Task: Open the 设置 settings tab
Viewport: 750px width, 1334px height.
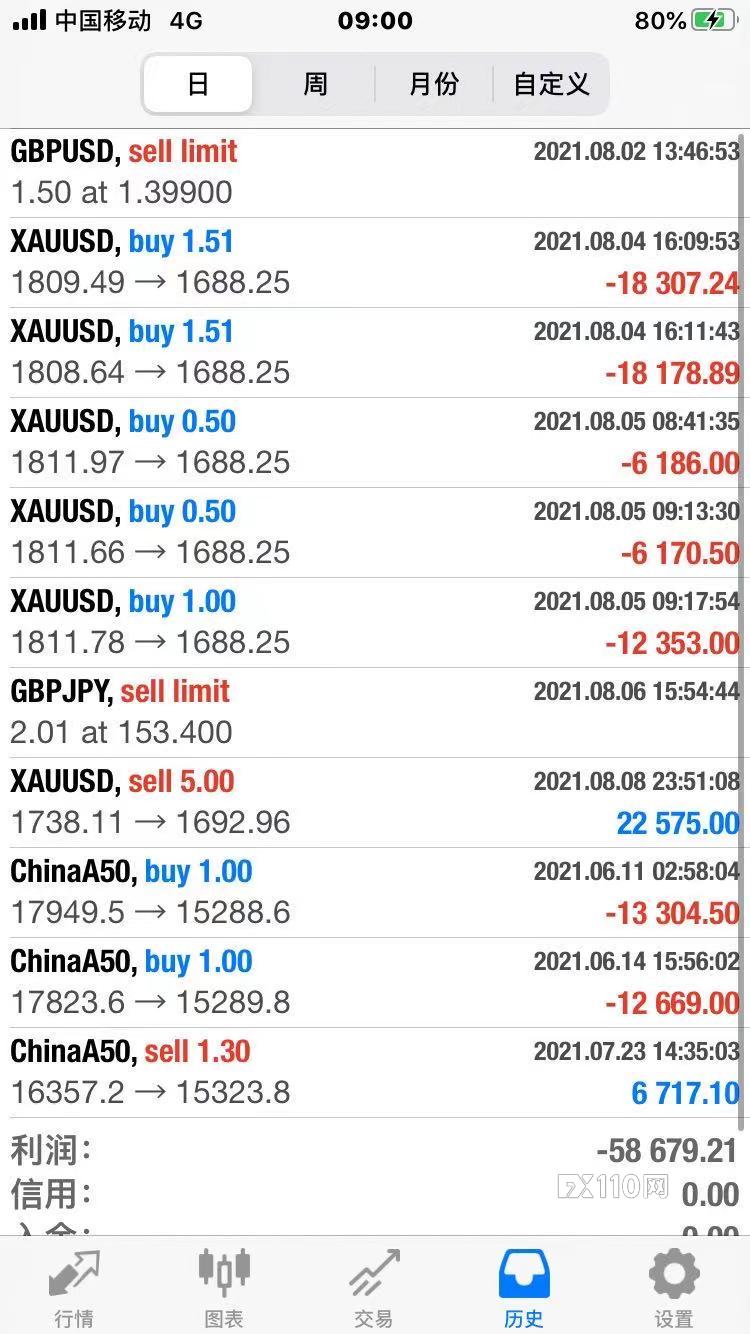Action: [x=674, y=1286]
